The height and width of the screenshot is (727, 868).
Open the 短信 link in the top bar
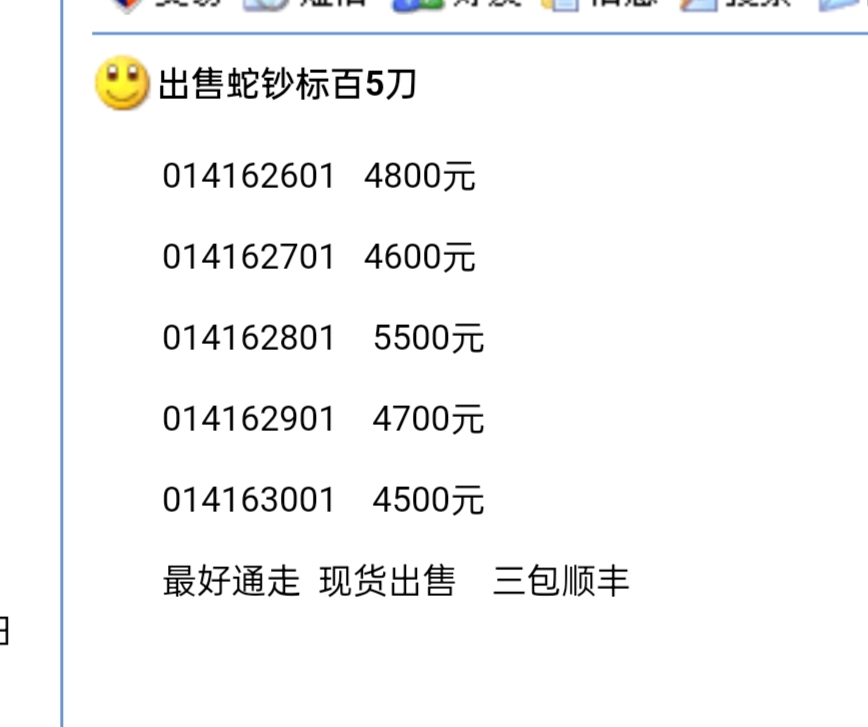click(332, 4)
